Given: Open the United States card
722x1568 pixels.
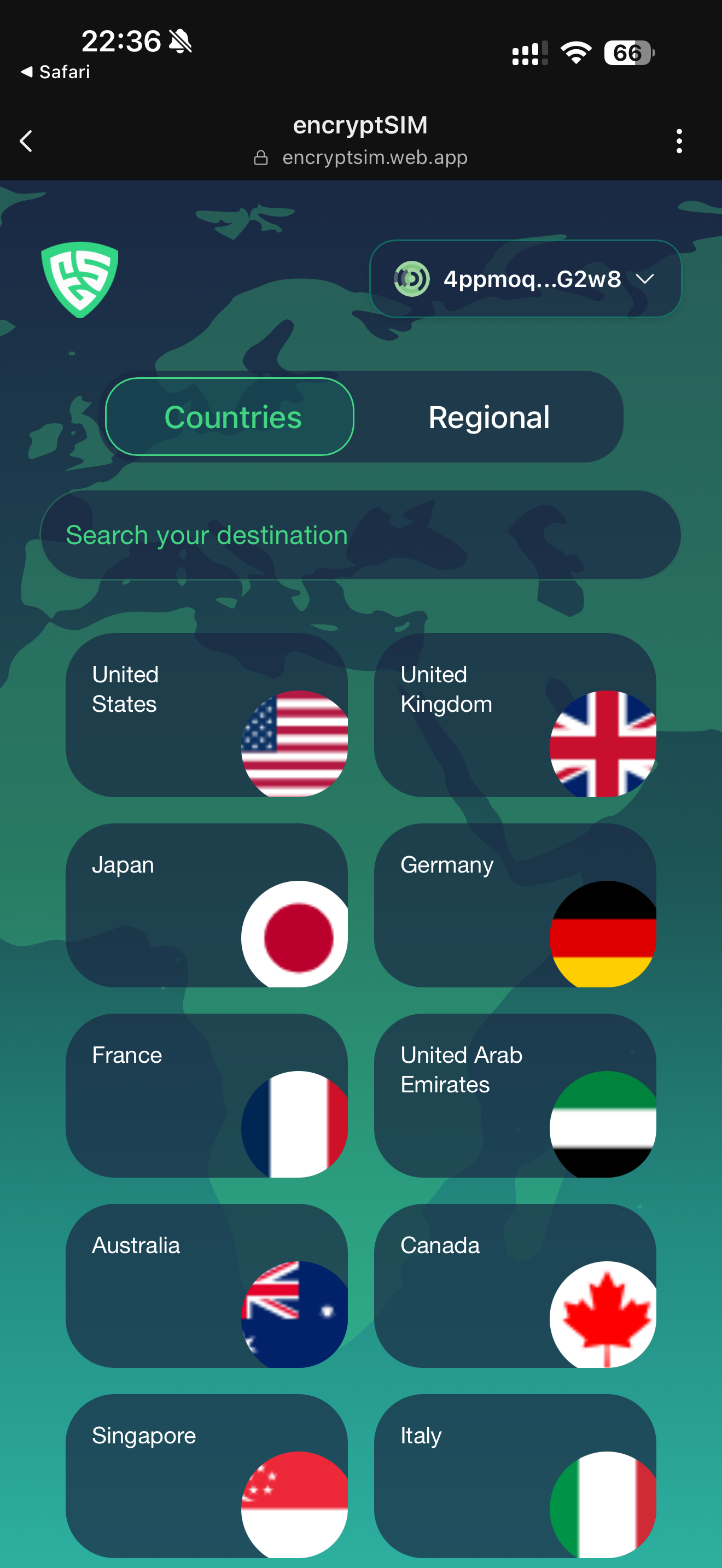Looking at the screenshot, I should pos(206,715).
